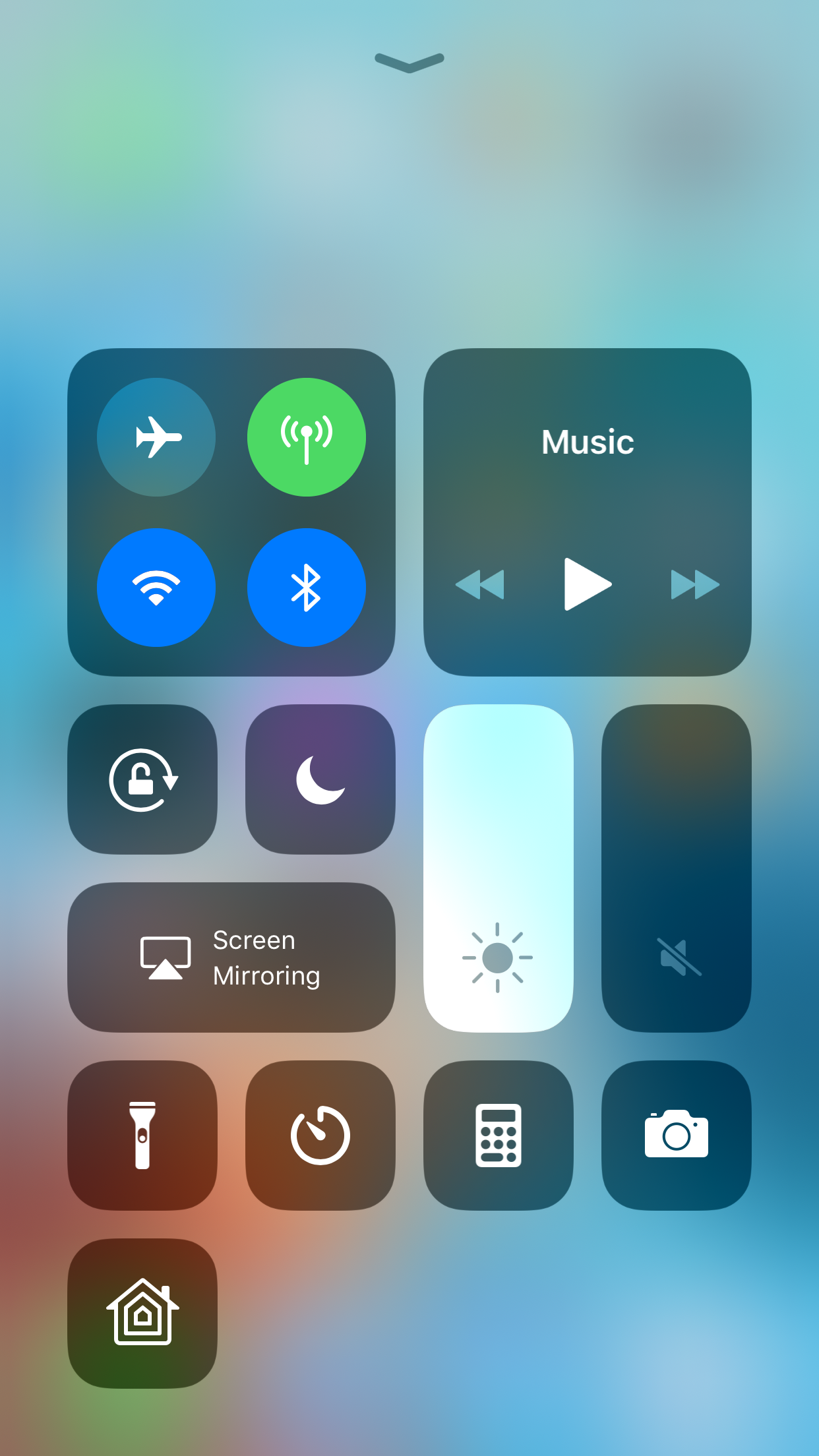
Task: Launch the Calculator
Action: 499,1136
